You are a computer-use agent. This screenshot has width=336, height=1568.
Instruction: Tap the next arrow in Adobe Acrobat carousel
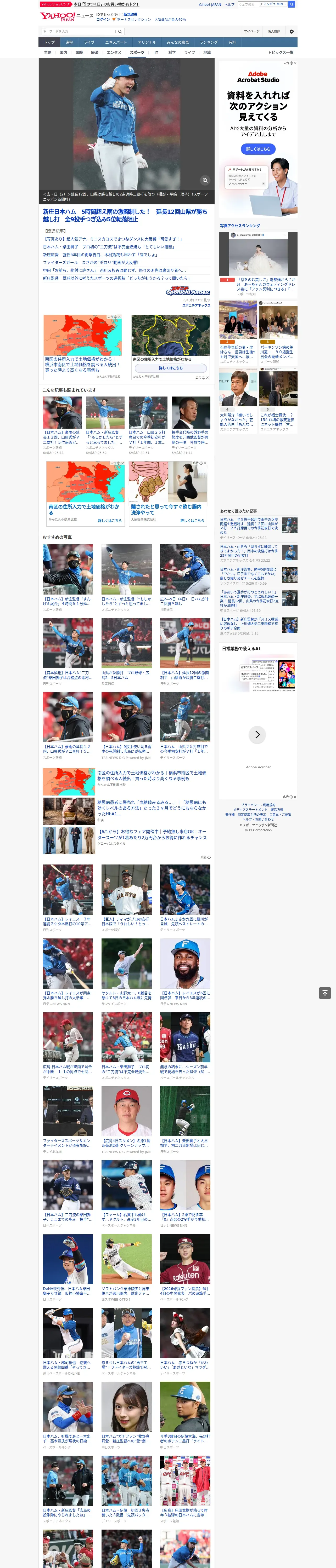(257, 734)
